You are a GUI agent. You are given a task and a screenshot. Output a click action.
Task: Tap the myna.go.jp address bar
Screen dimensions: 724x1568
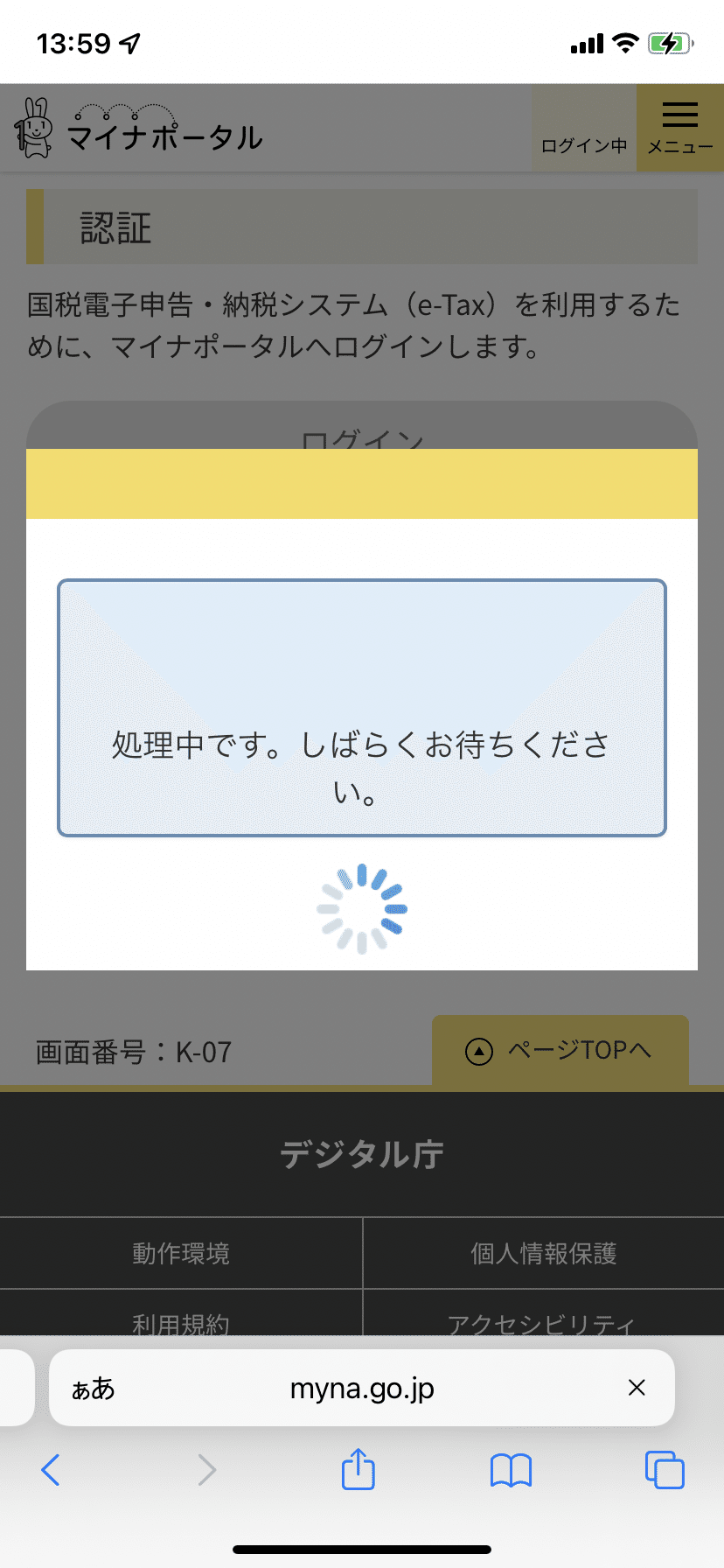coord(362,1388)
